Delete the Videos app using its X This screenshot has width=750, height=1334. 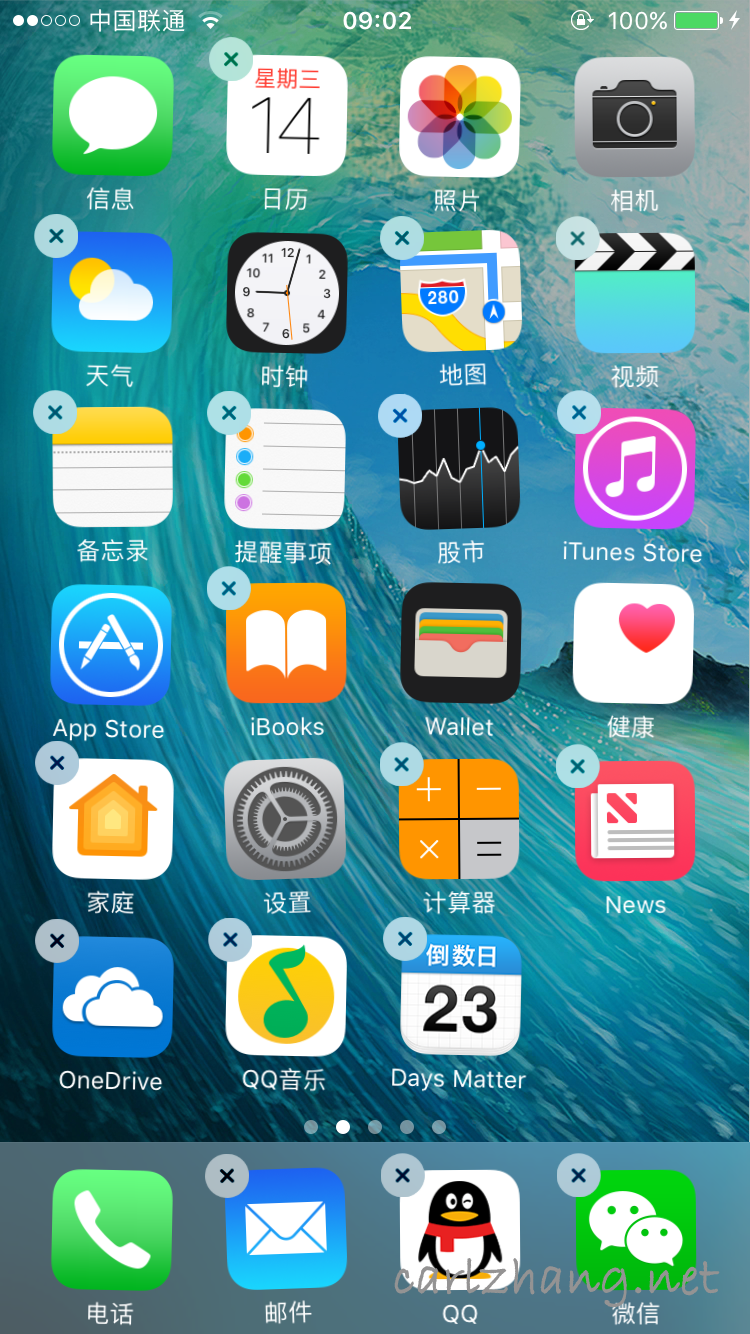tap(577, 238)
